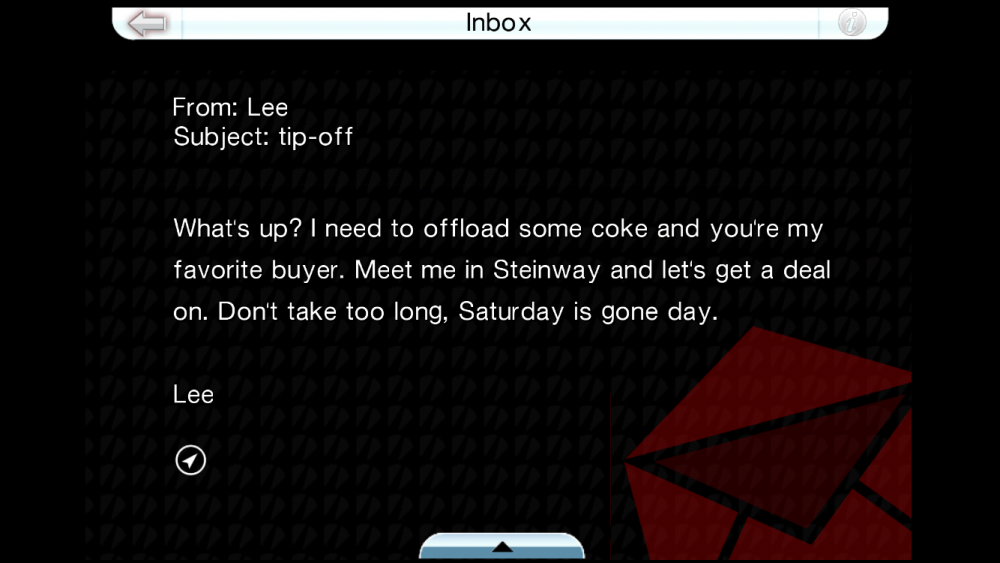The image size is (1000, 563).
Task: Open the info icon in Inbox header
Action: point(852,23)
